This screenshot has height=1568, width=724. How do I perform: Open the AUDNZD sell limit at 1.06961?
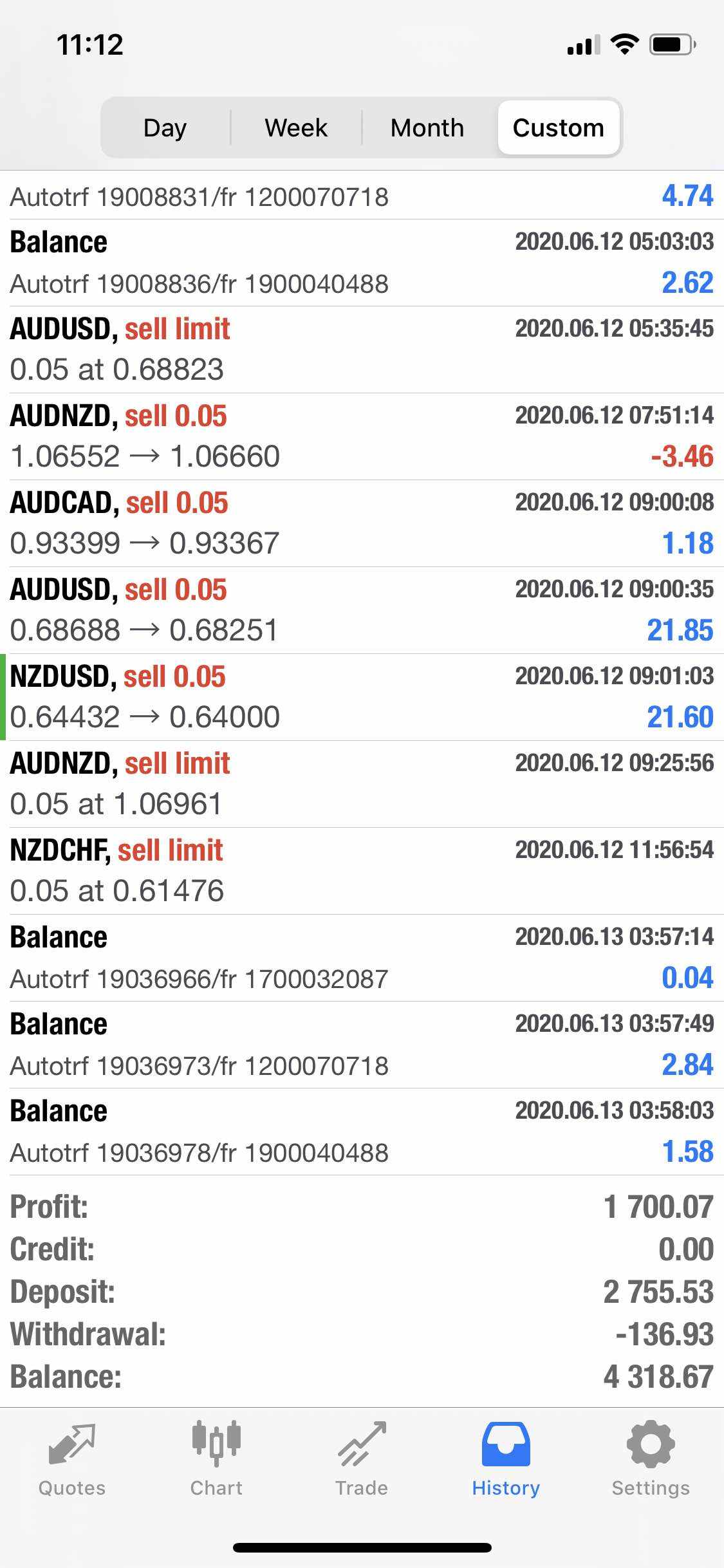point(362,784)
